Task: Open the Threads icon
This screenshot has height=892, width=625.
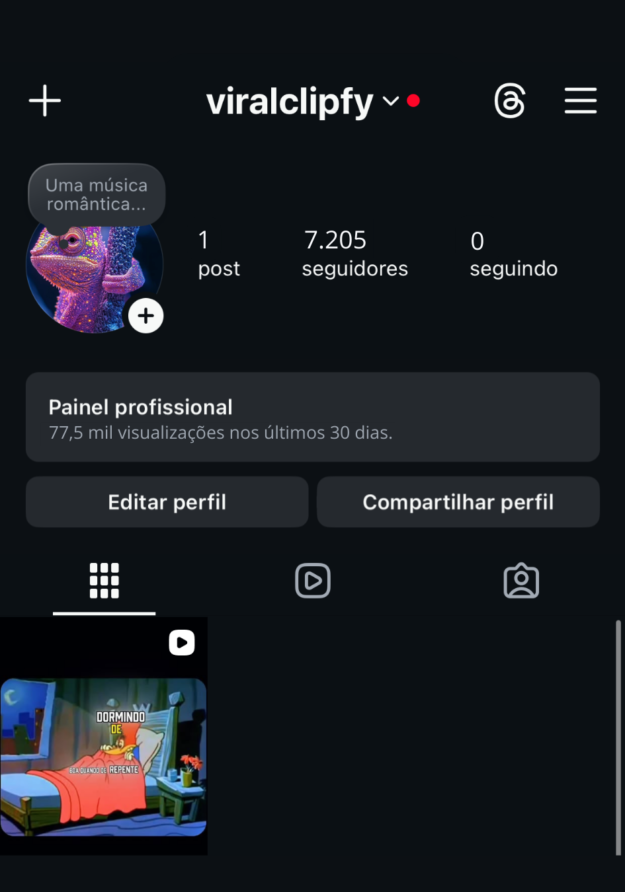Action: 510,101
